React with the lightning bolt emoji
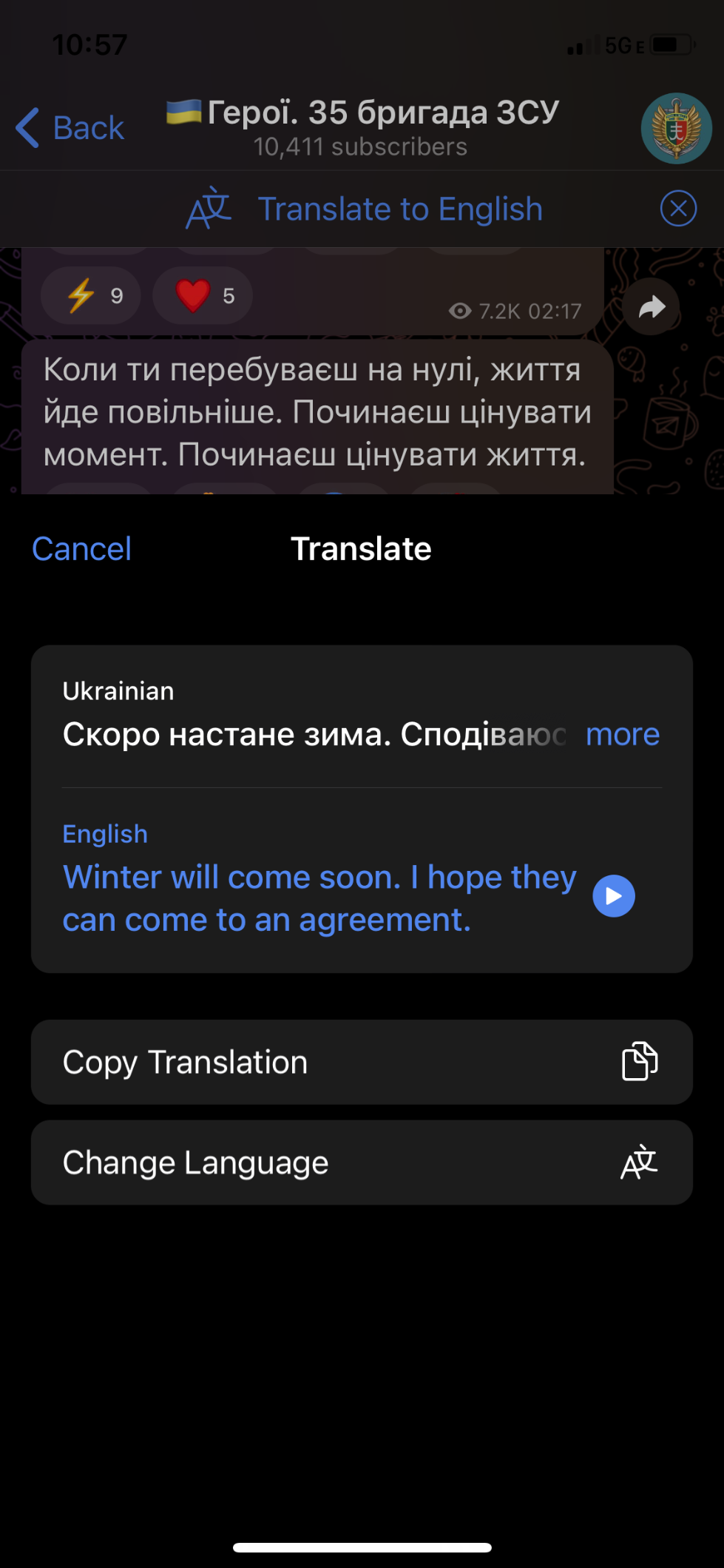Viewport: 724px width, 1568px height. [x=90, y=296]
